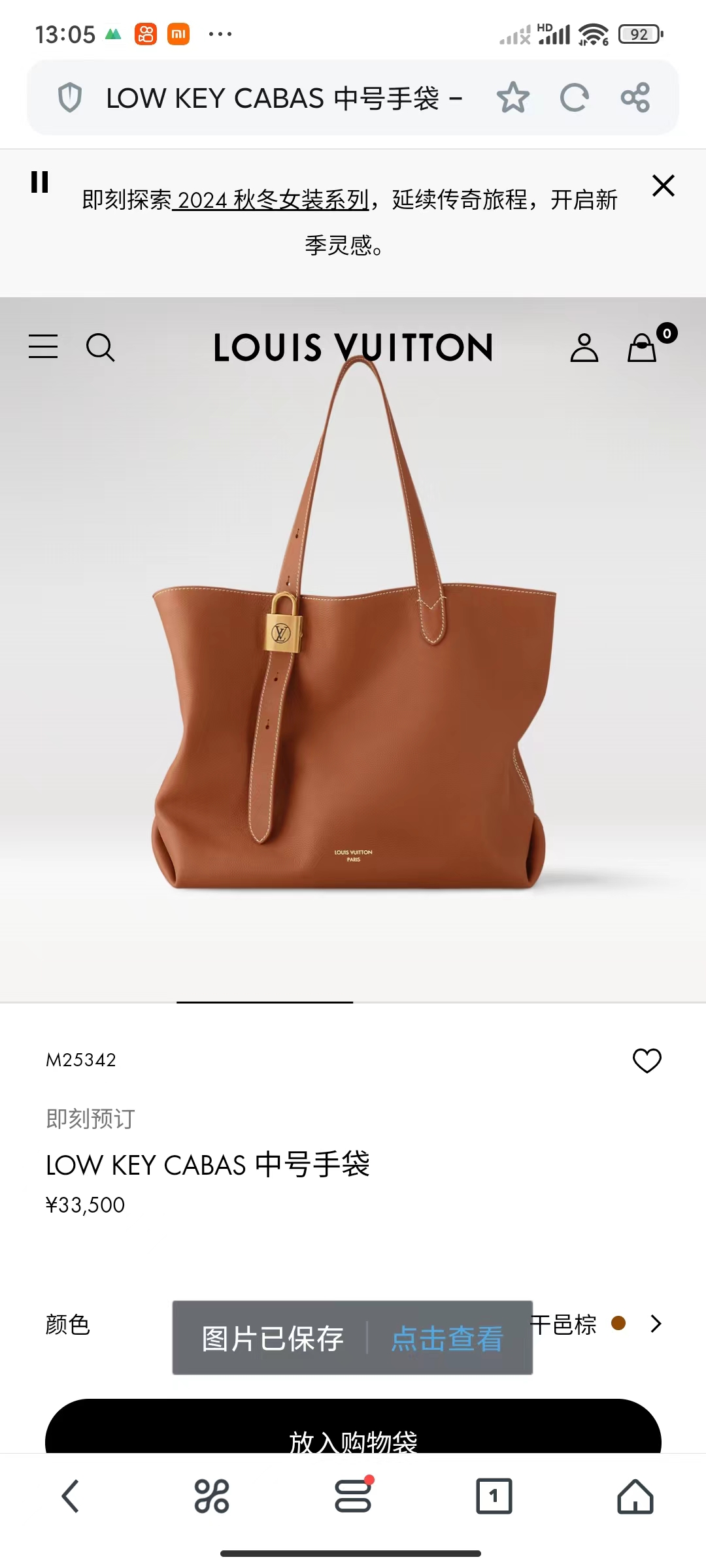Viewport: 706px width, 1568px height.
Task: Go back to the previous page
Action: [x=71, y=1496]
